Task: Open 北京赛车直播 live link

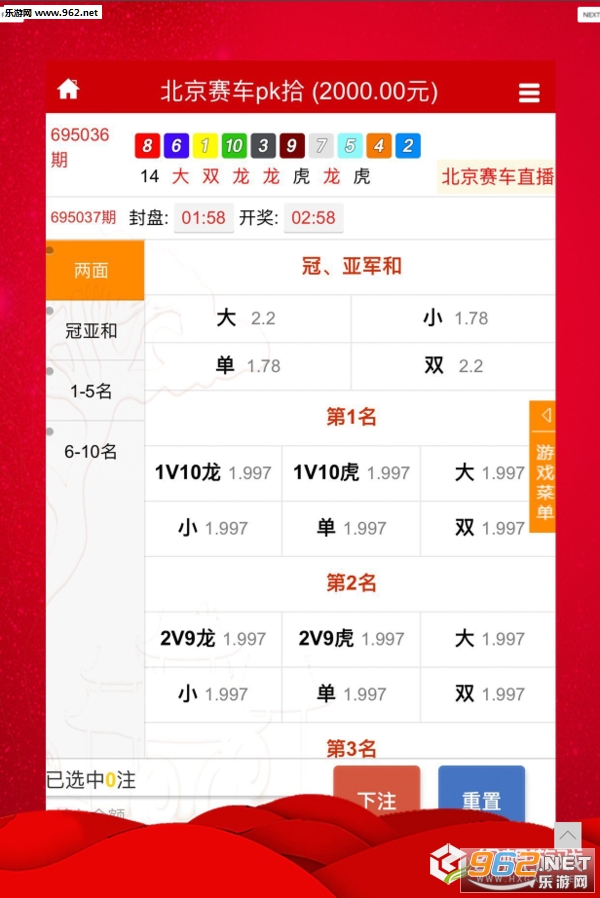Action: 497,177
